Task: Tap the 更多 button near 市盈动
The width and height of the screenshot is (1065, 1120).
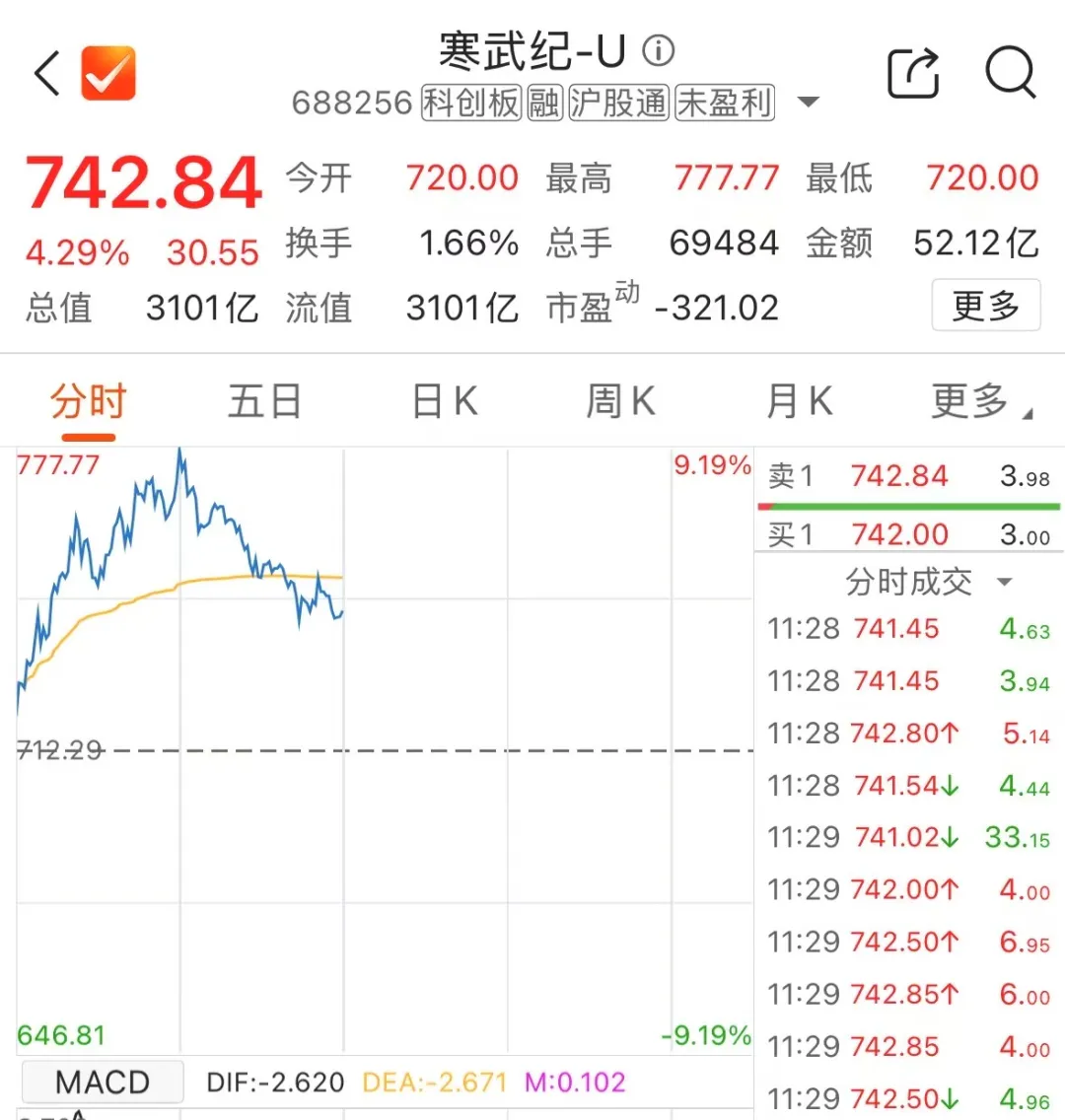Action: click(x=985, y=306)
